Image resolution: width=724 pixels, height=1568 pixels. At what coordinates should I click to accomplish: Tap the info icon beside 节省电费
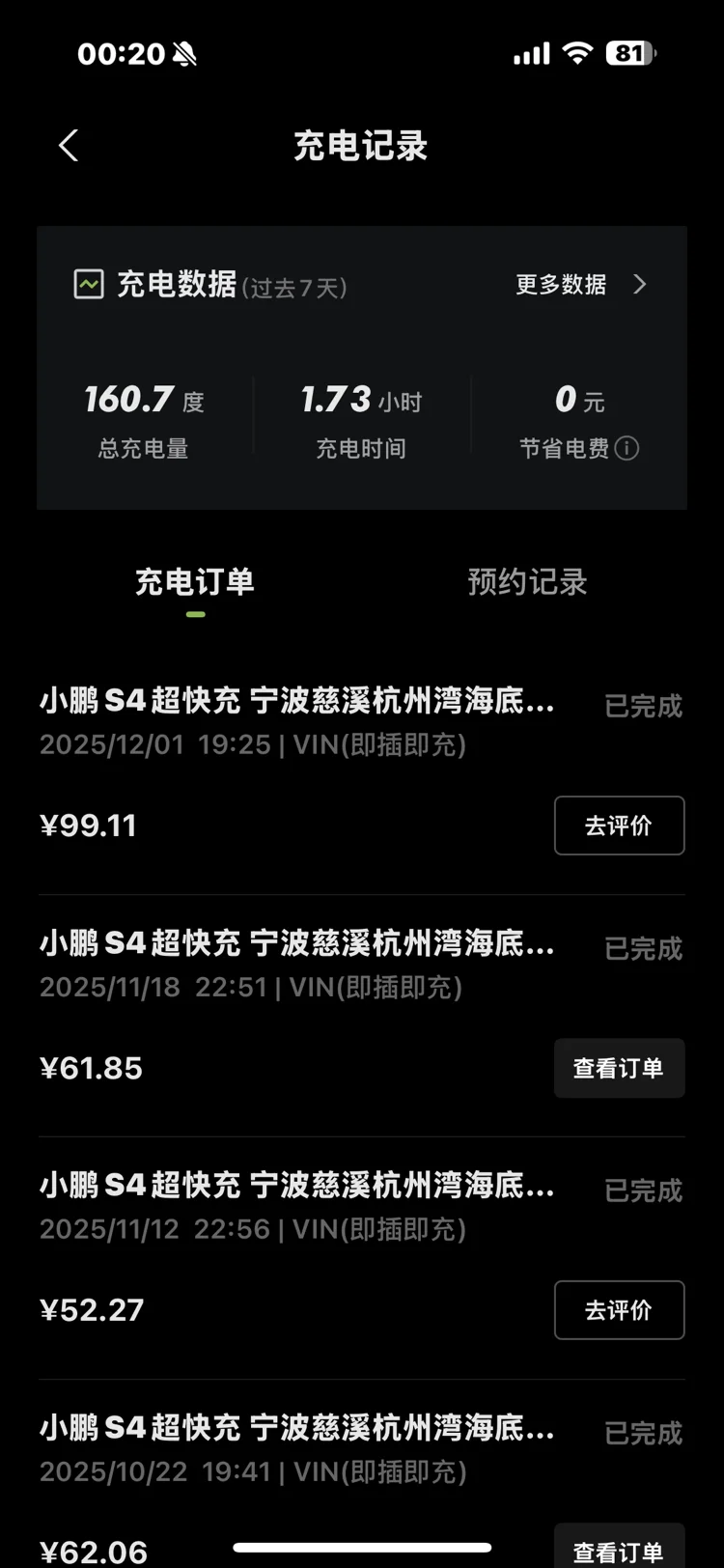pos(627,448)
